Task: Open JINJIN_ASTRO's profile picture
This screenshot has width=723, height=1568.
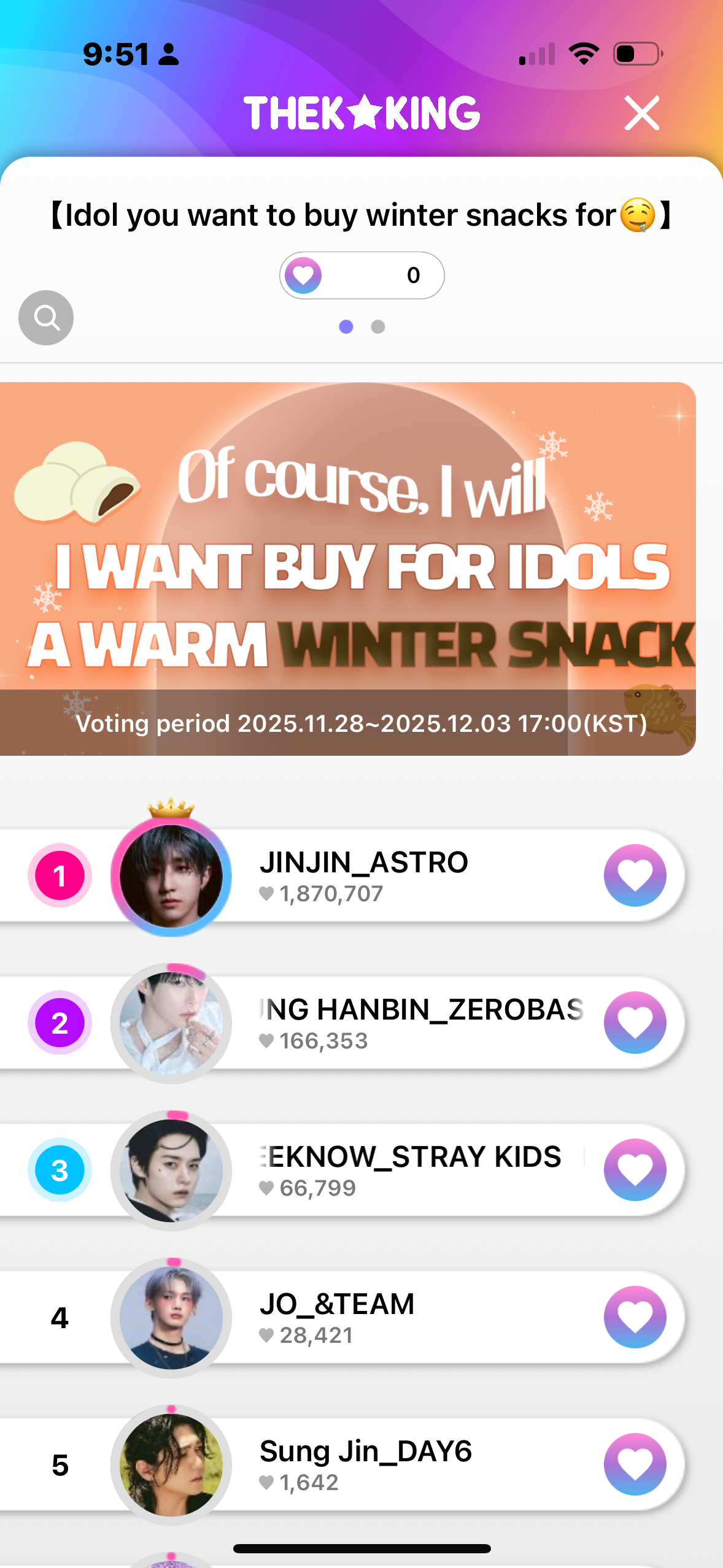Action: 172,877
